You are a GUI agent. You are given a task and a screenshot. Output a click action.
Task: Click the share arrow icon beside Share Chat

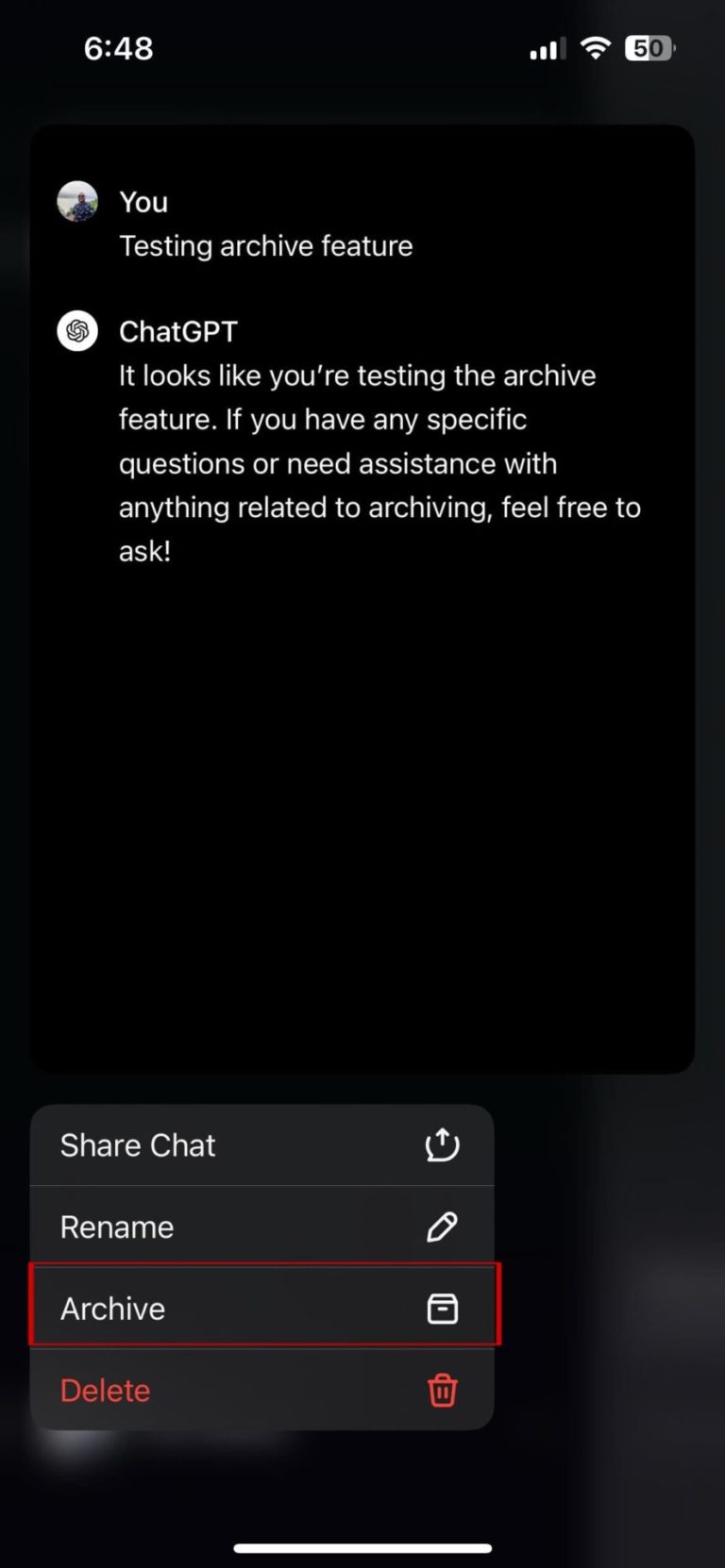442,1144
